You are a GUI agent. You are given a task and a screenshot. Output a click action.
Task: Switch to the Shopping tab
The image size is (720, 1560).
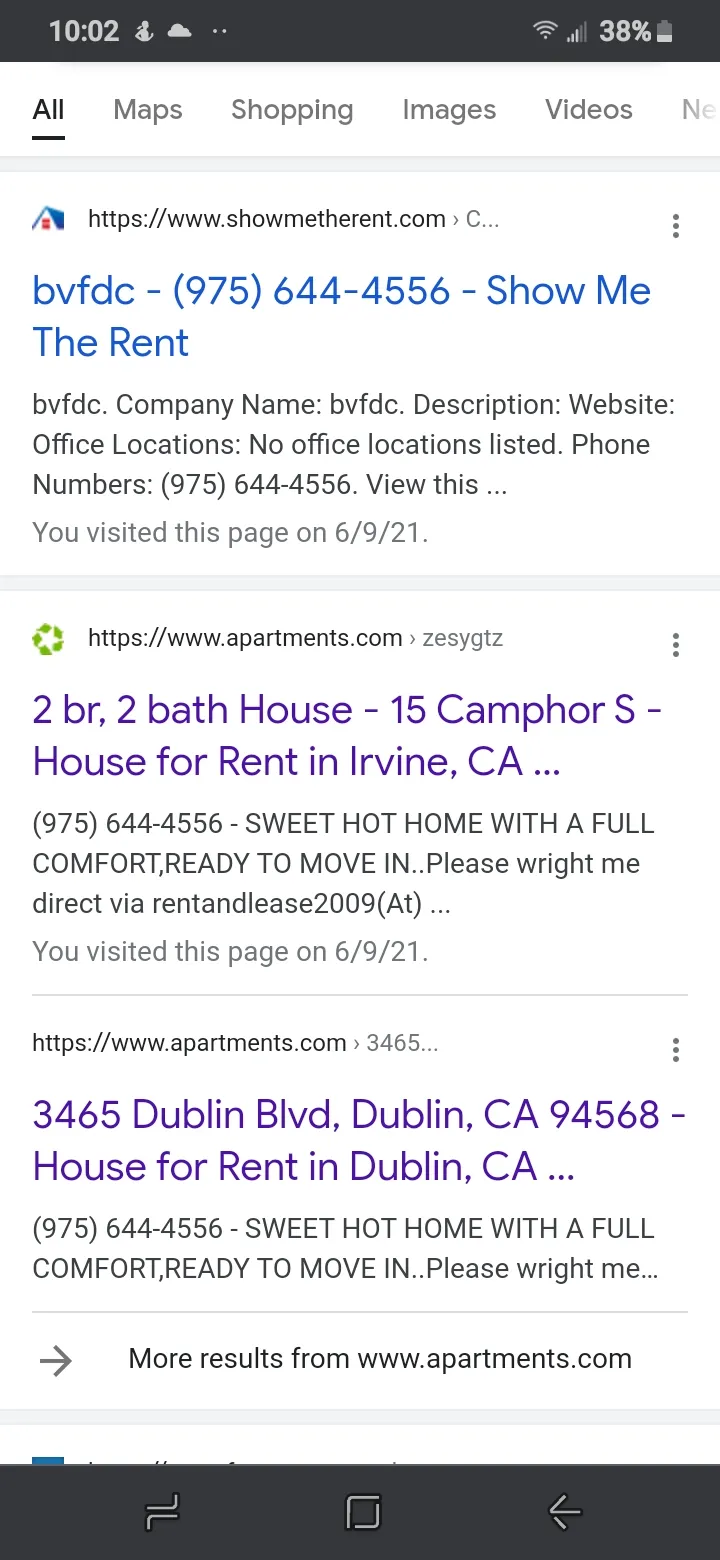[292, 109]
